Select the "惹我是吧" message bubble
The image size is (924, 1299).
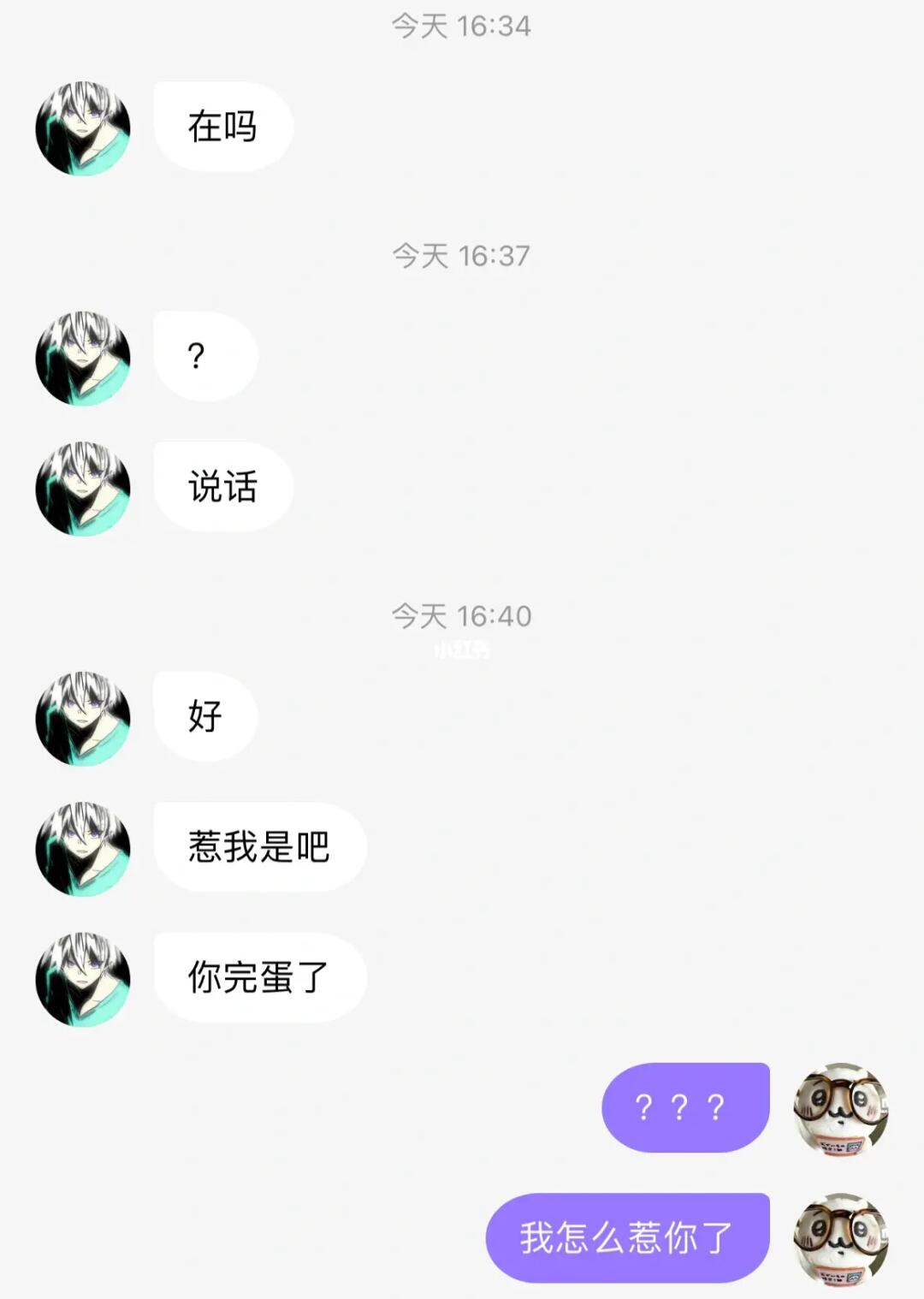[x=258, y=847]
